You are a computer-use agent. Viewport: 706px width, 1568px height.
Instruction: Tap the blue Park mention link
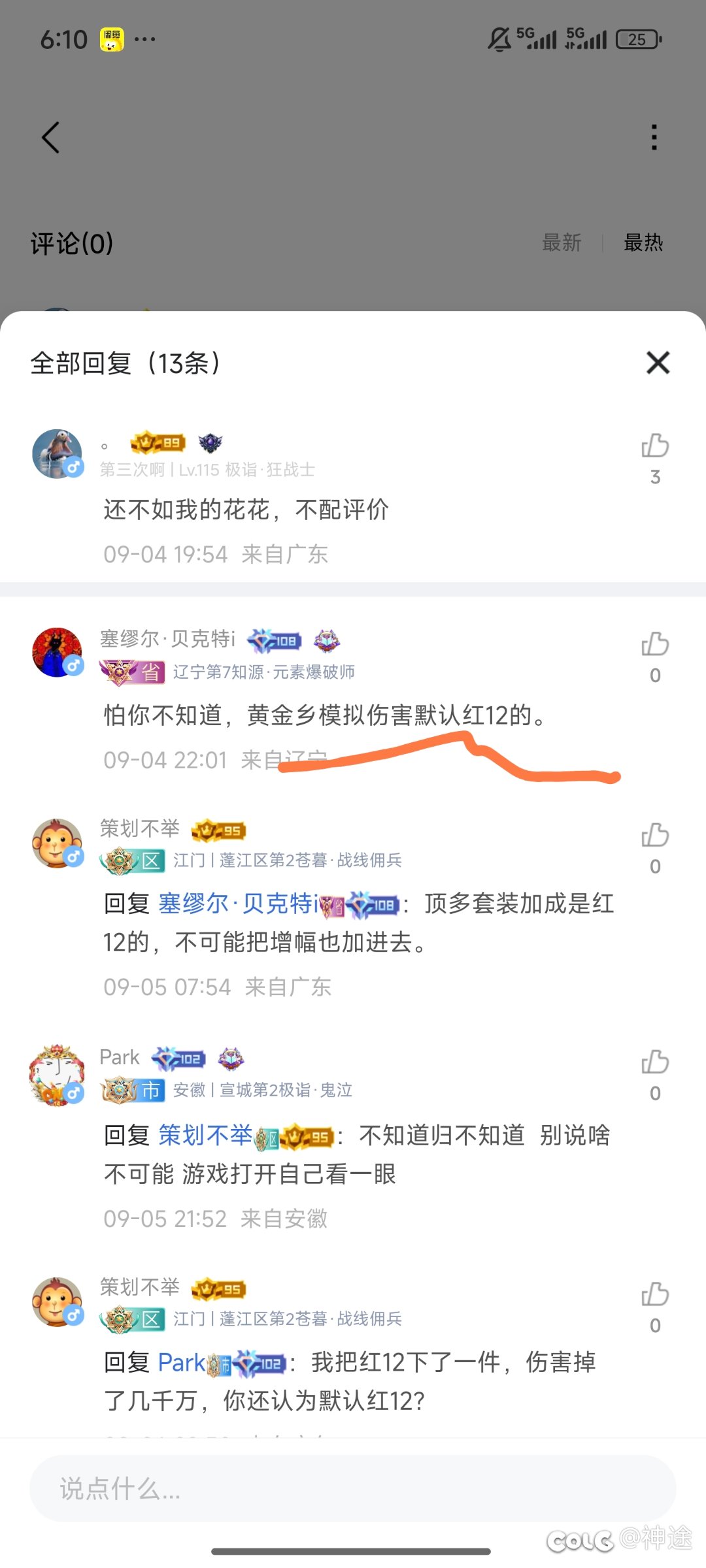click(181, 1363)
